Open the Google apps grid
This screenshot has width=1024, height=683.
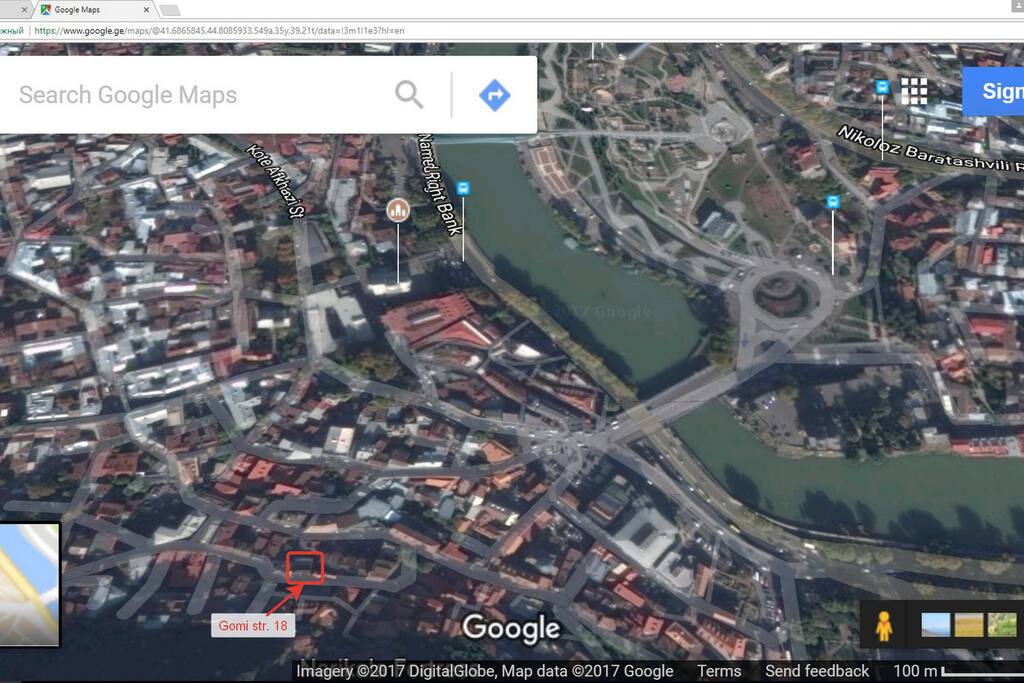tap(914, 91)
